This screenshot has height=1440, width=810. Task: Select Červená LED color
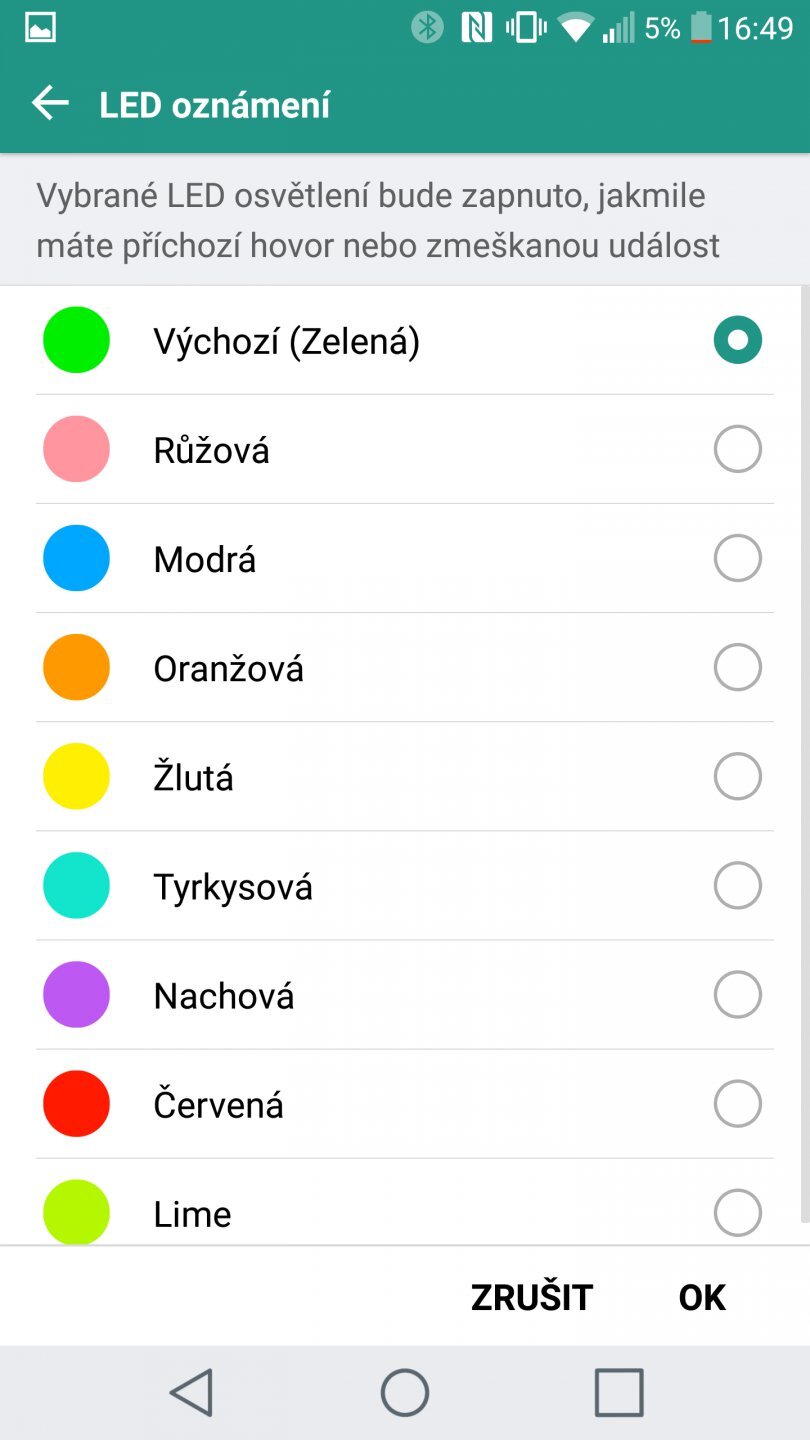(737, 1104)
